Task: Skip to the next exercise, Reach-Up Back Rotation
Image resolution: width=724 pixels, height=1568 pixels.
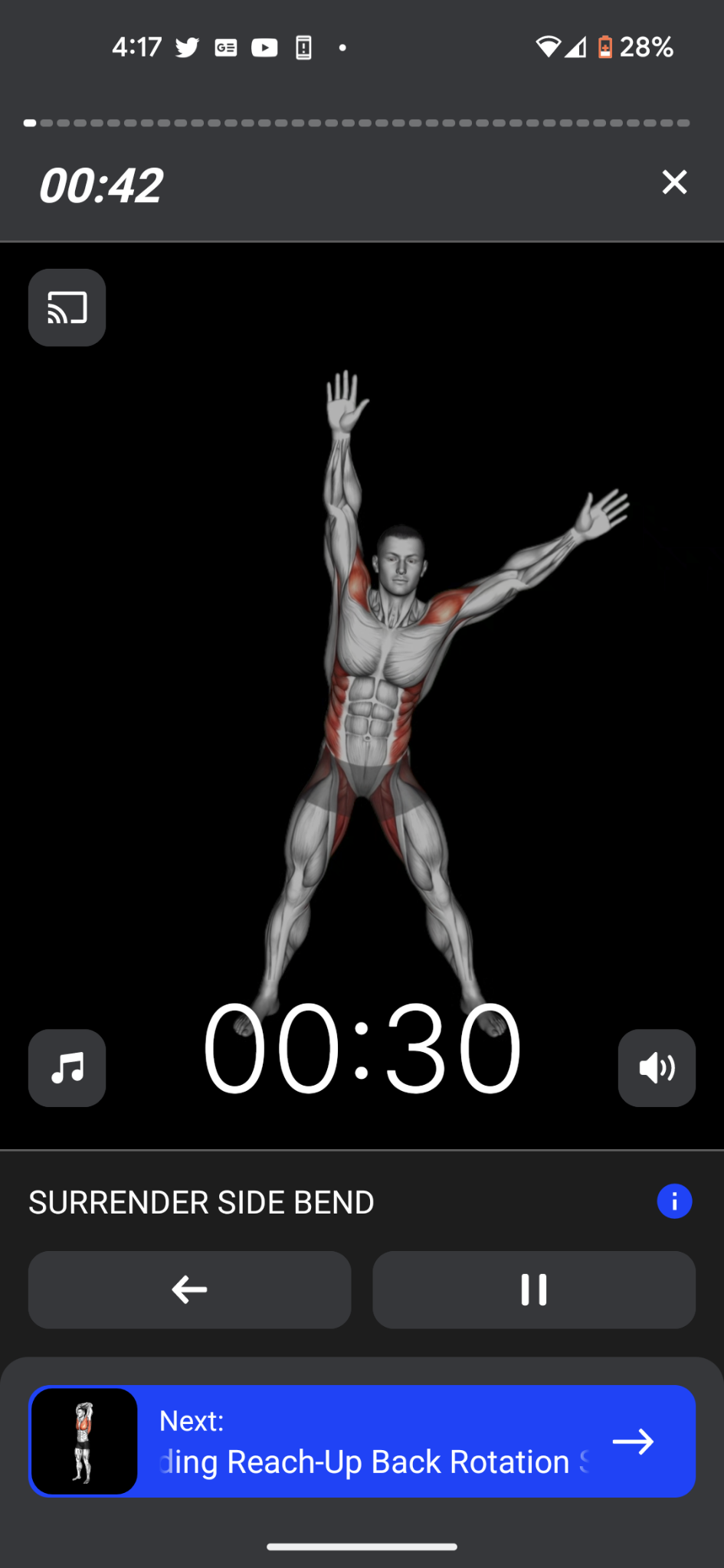Action: coord(633,1442)
